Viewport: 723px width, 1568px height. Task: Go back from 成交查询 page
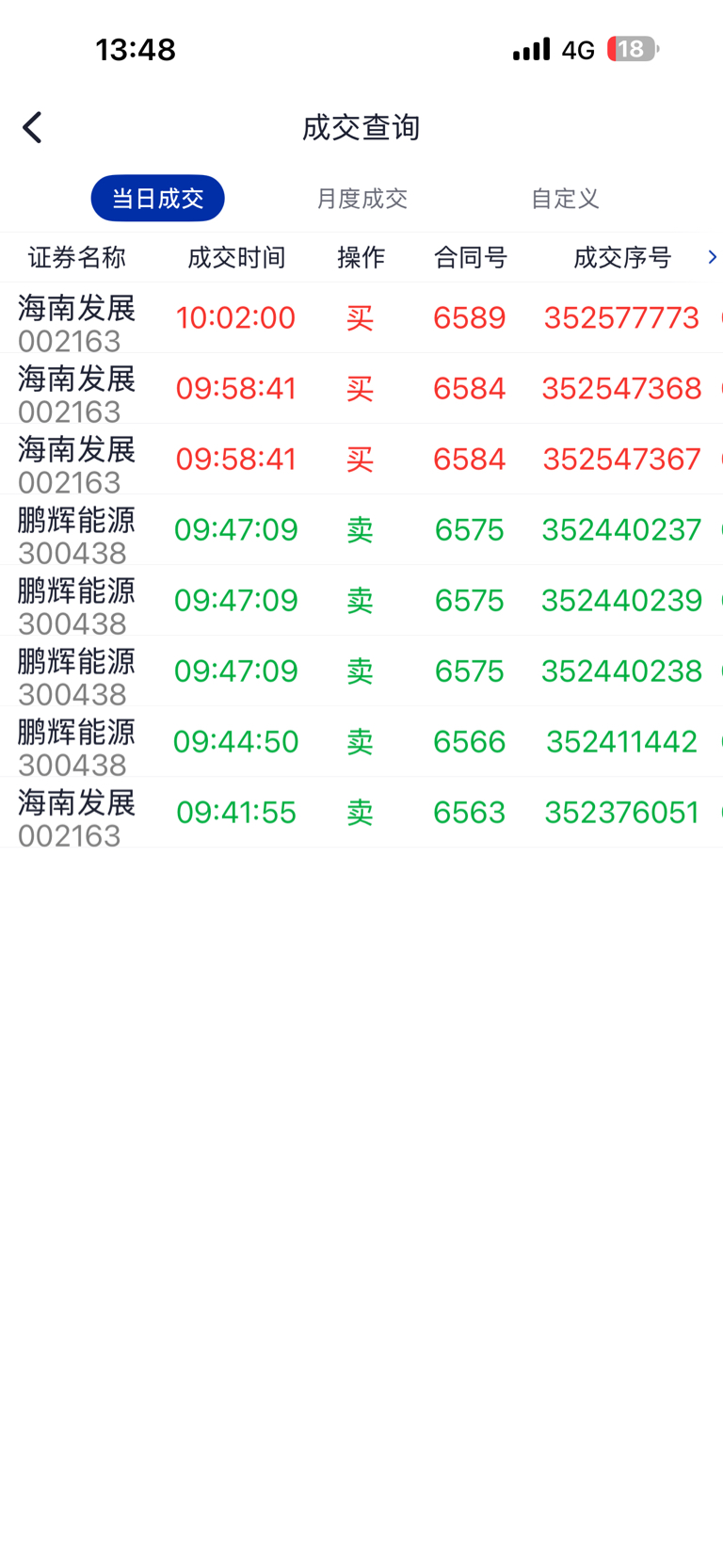coord(33,127)
